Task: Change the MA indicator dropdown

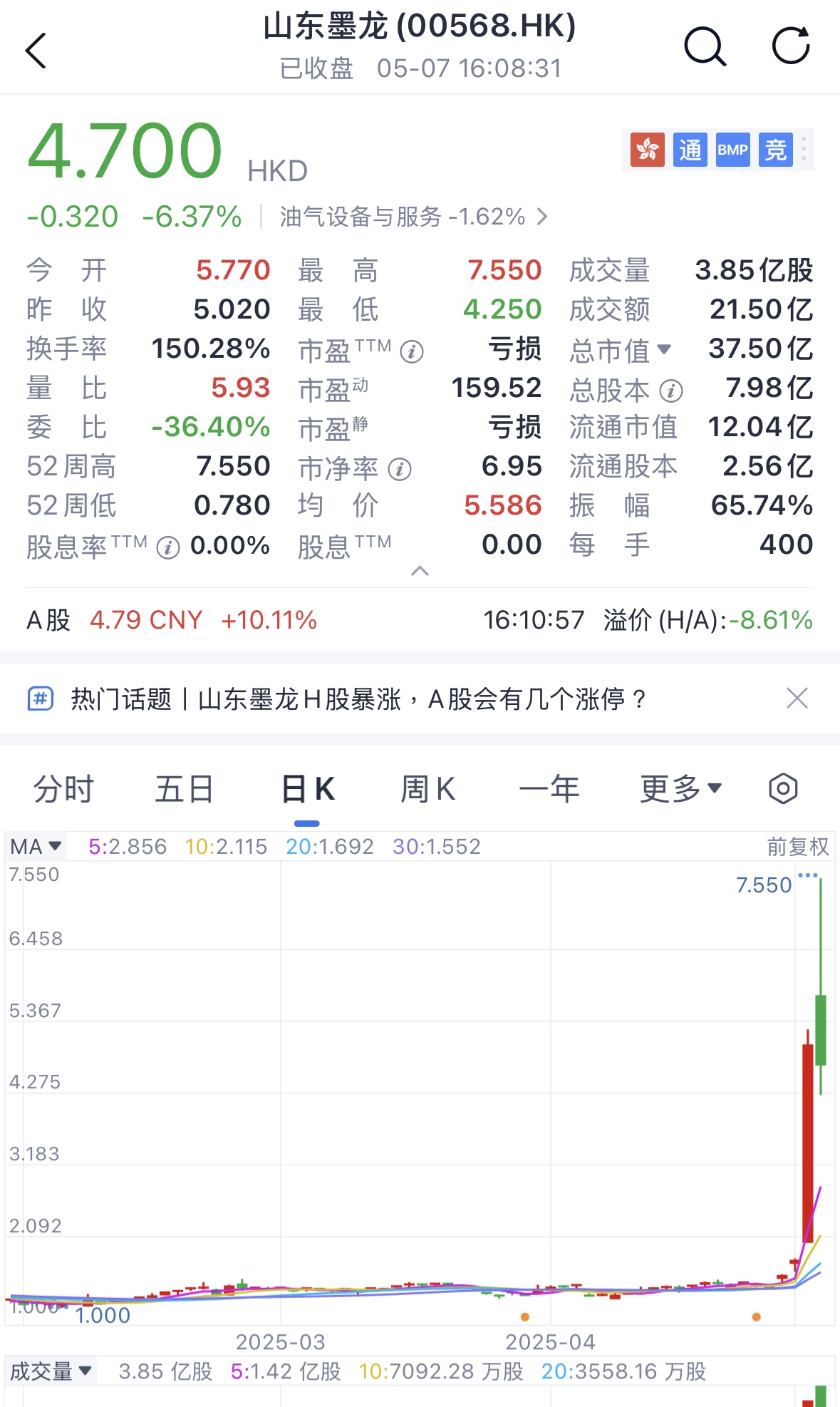Action: [36, 847]
